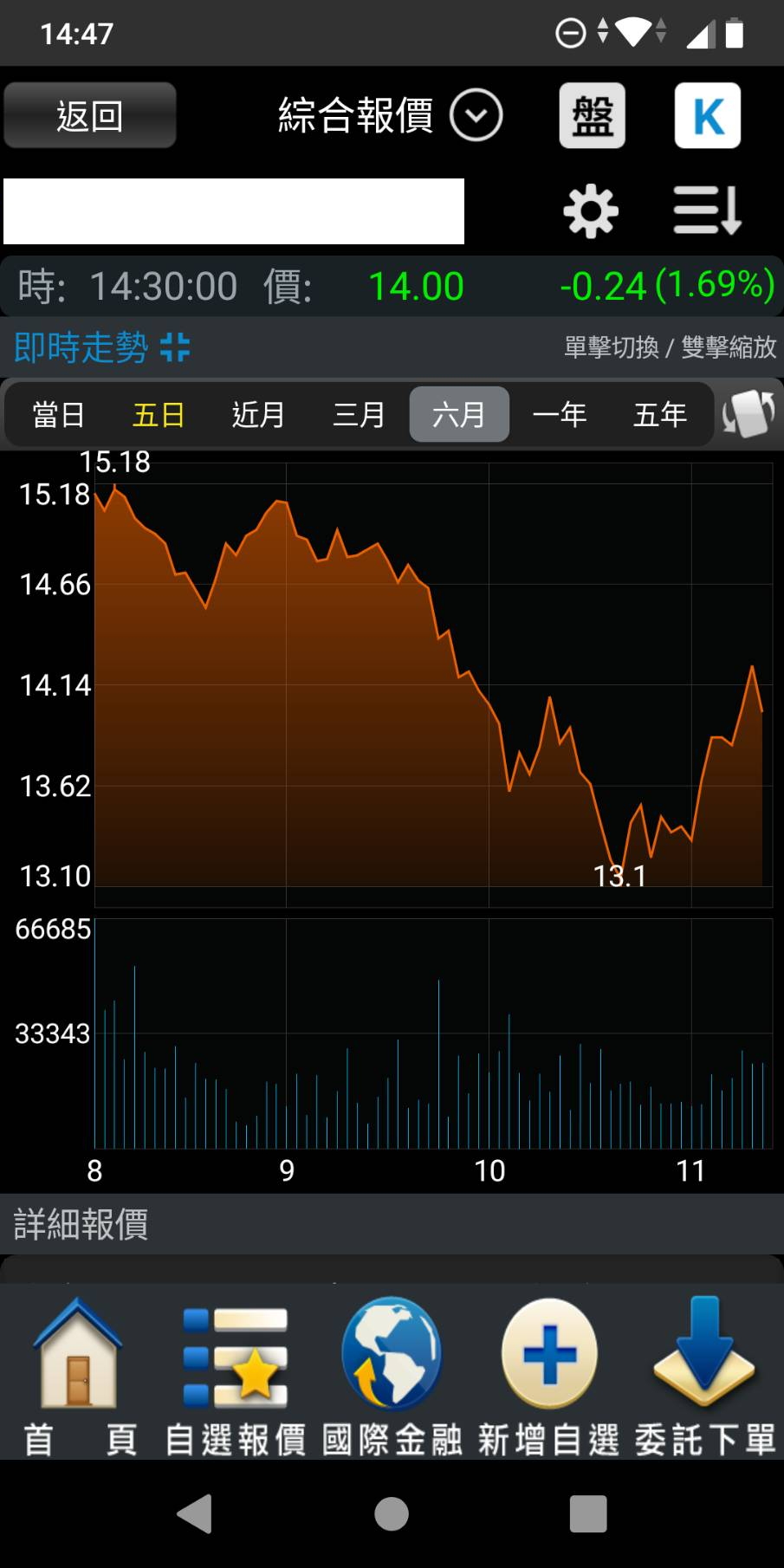Screen dimensions: 784x1568
Task: Switch to the 一年 range
Action: point(560,415)
